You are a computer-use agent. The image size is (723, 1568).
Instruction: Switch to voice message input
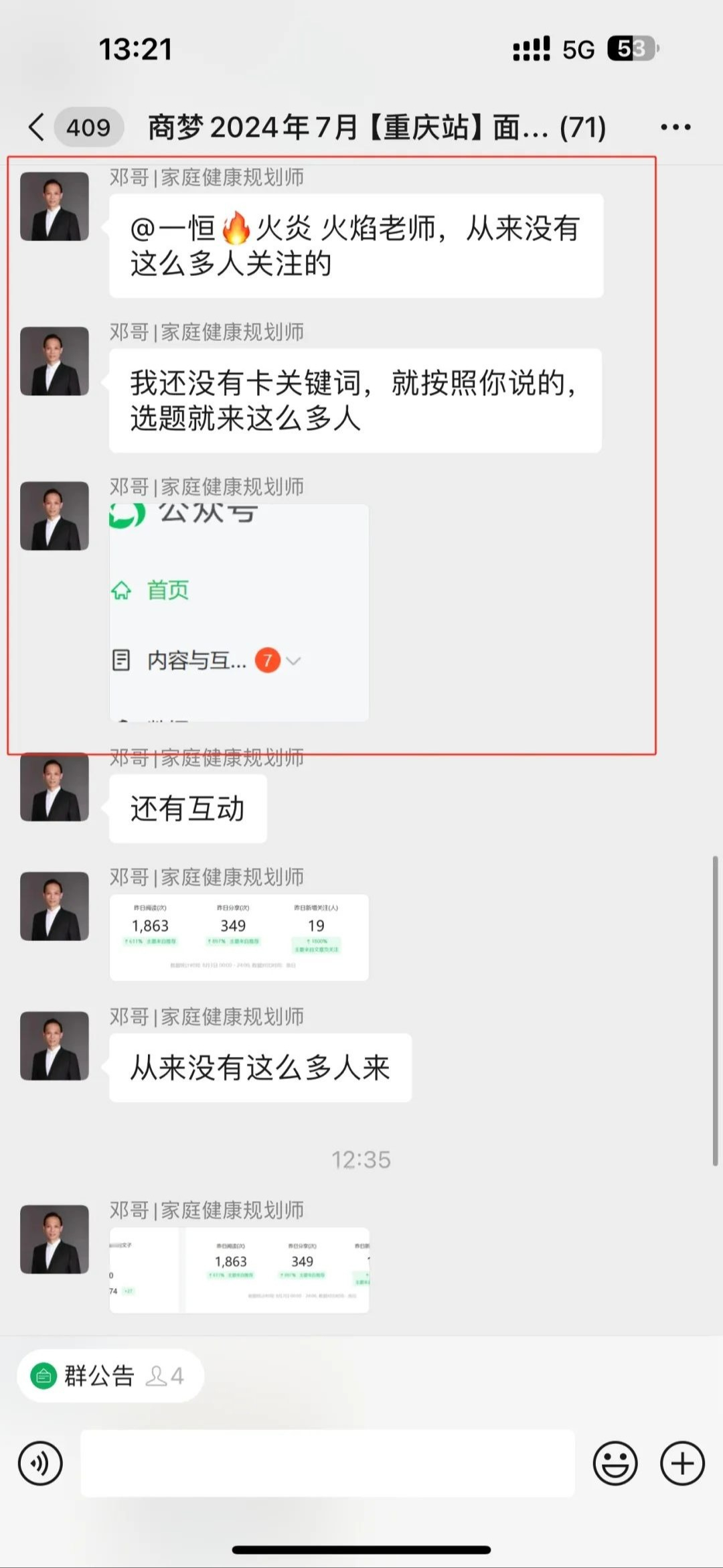tap(40, 1464)
